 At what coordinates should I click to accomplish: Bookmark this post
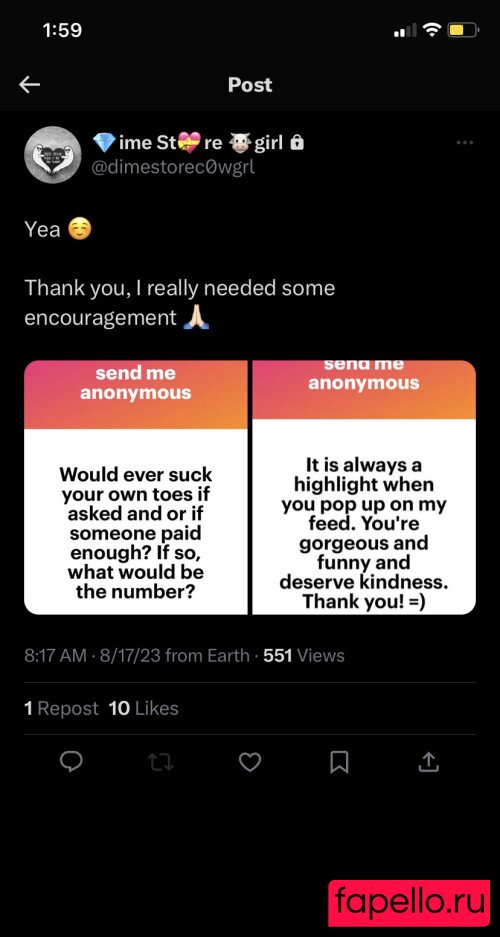pyautogui.click(x=339, y=762)
